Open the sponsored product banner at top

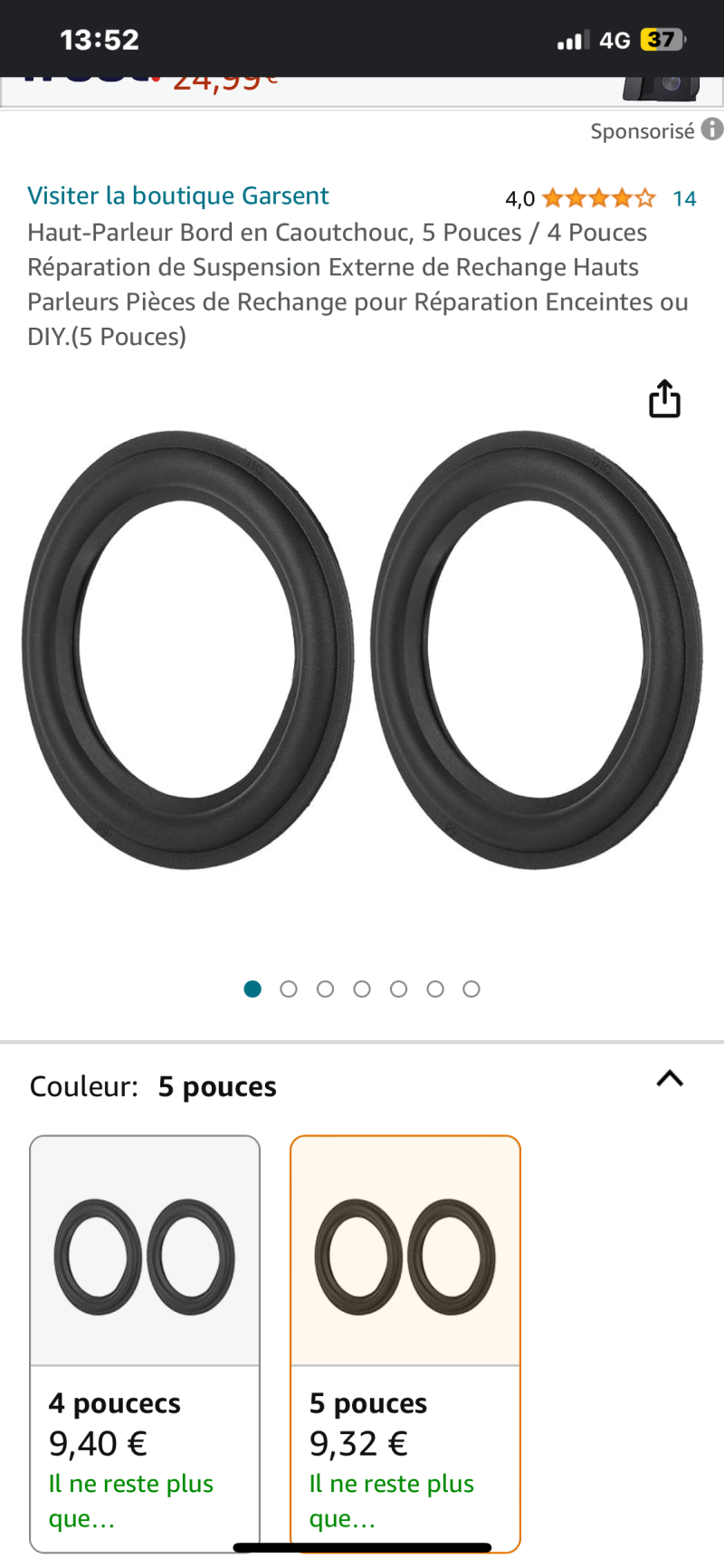coord(362,91)
